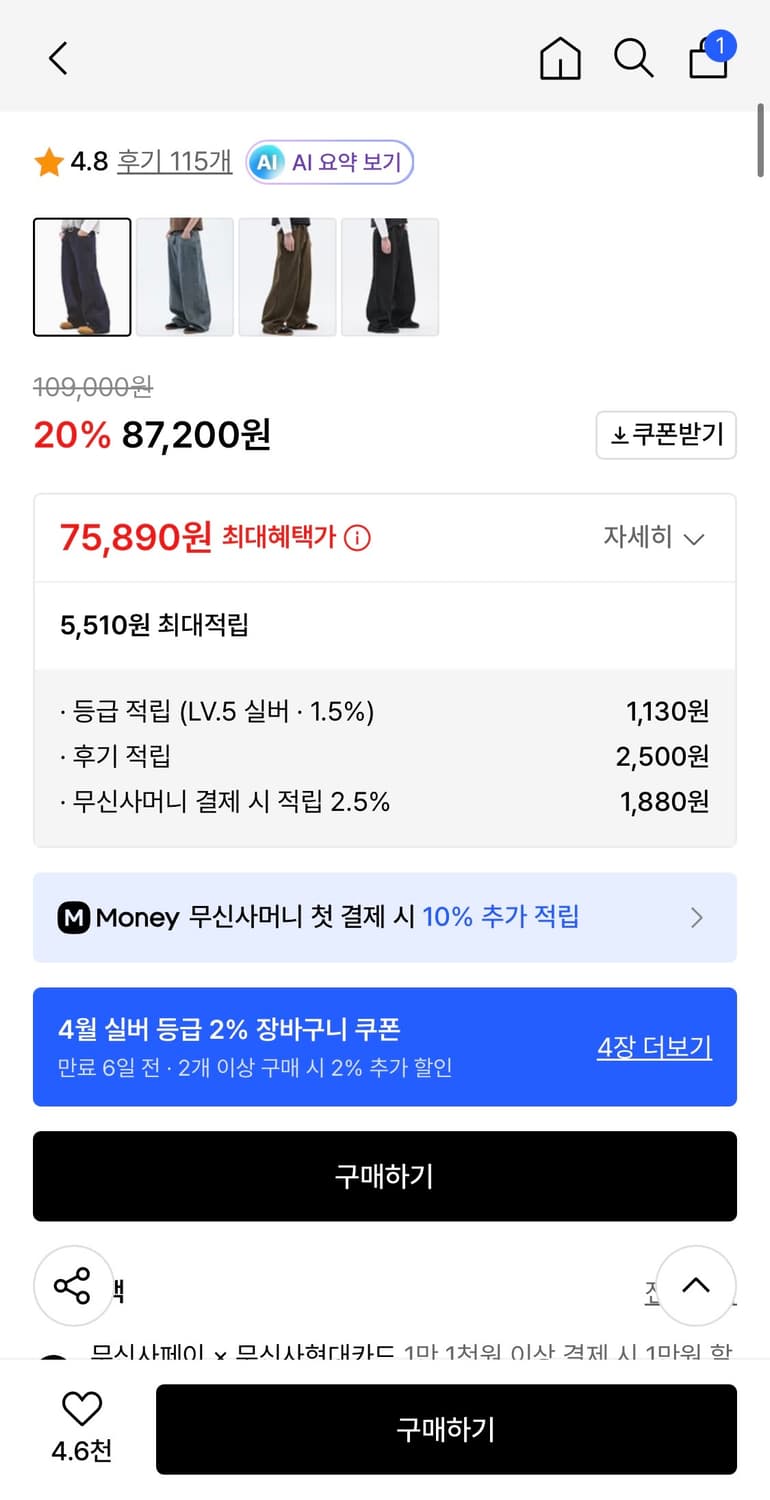Return to home via the house icon

(x=560, y=58)
